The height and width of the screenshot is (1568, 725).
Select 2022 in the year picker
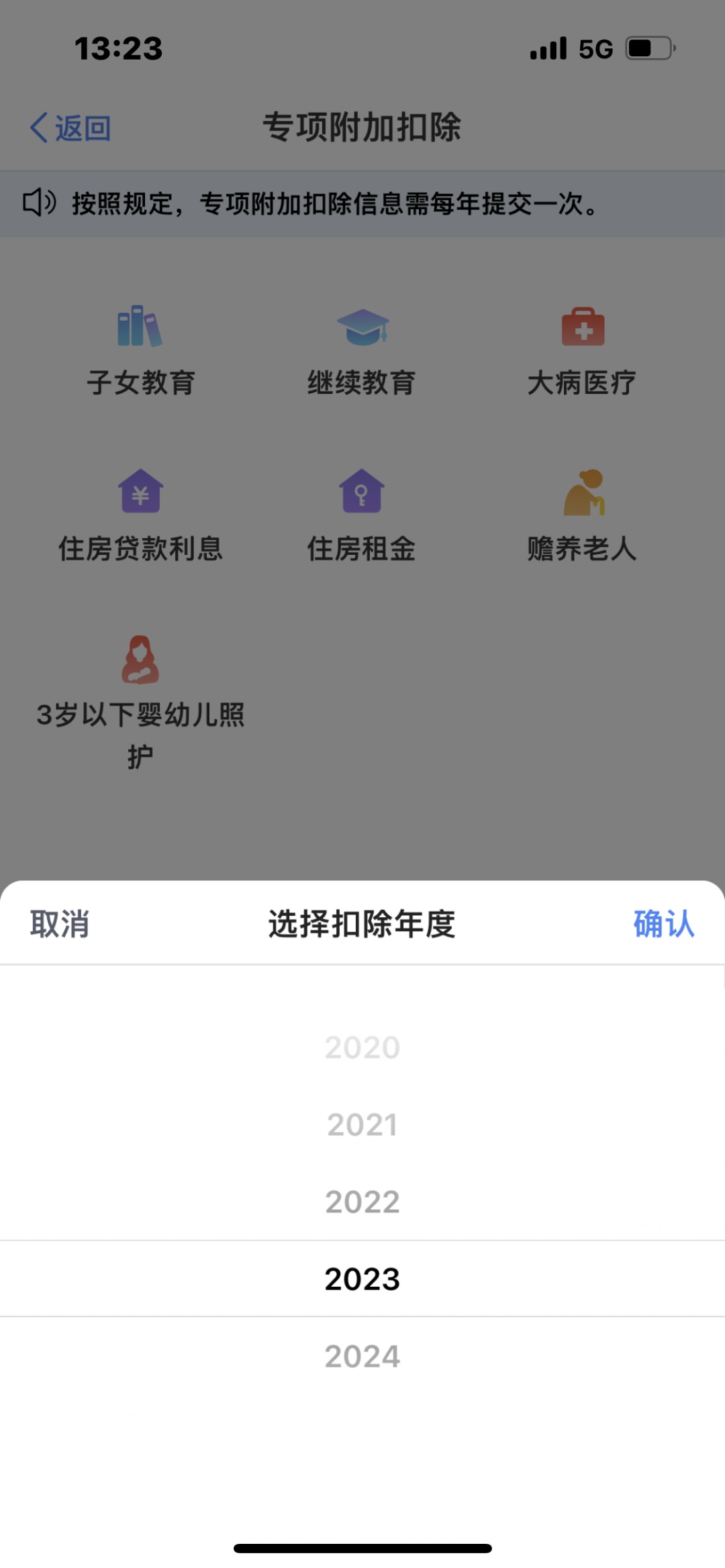click(362, 1202)
